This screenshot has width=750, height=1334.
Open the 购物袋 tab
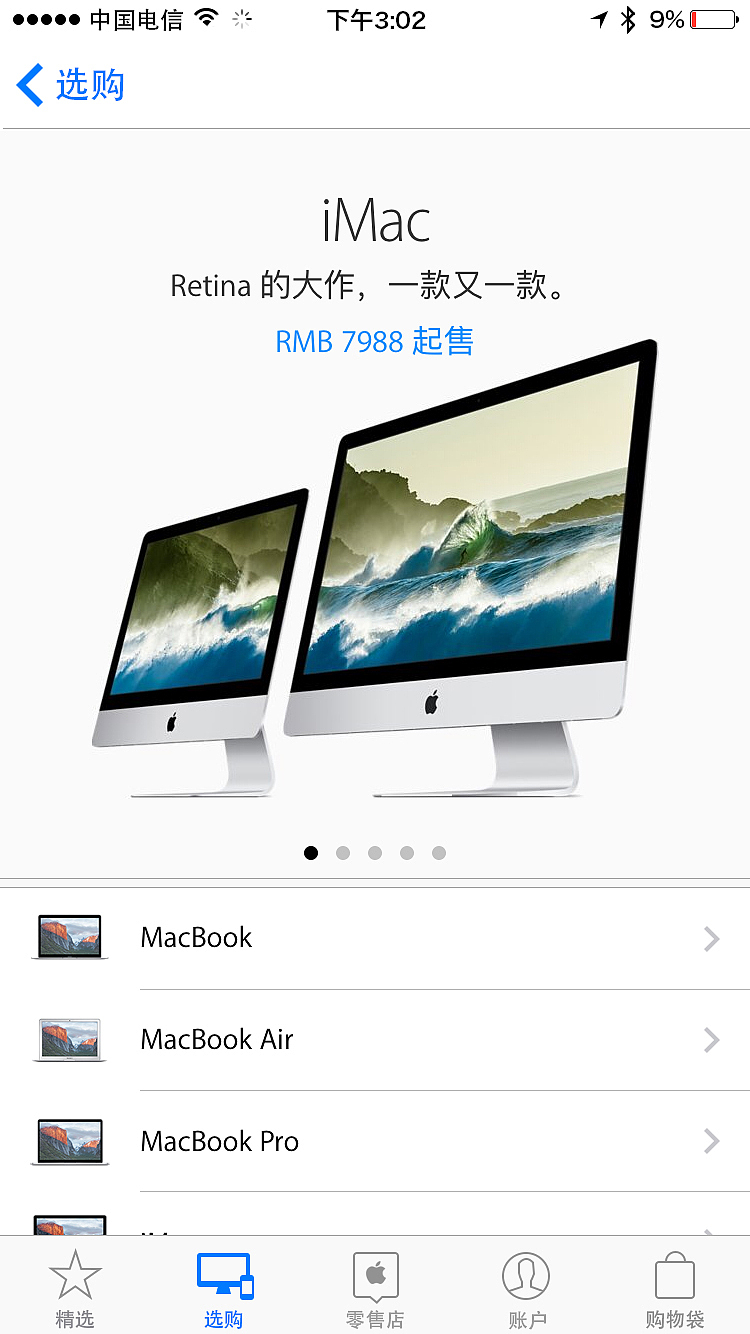click(675, 1288)
